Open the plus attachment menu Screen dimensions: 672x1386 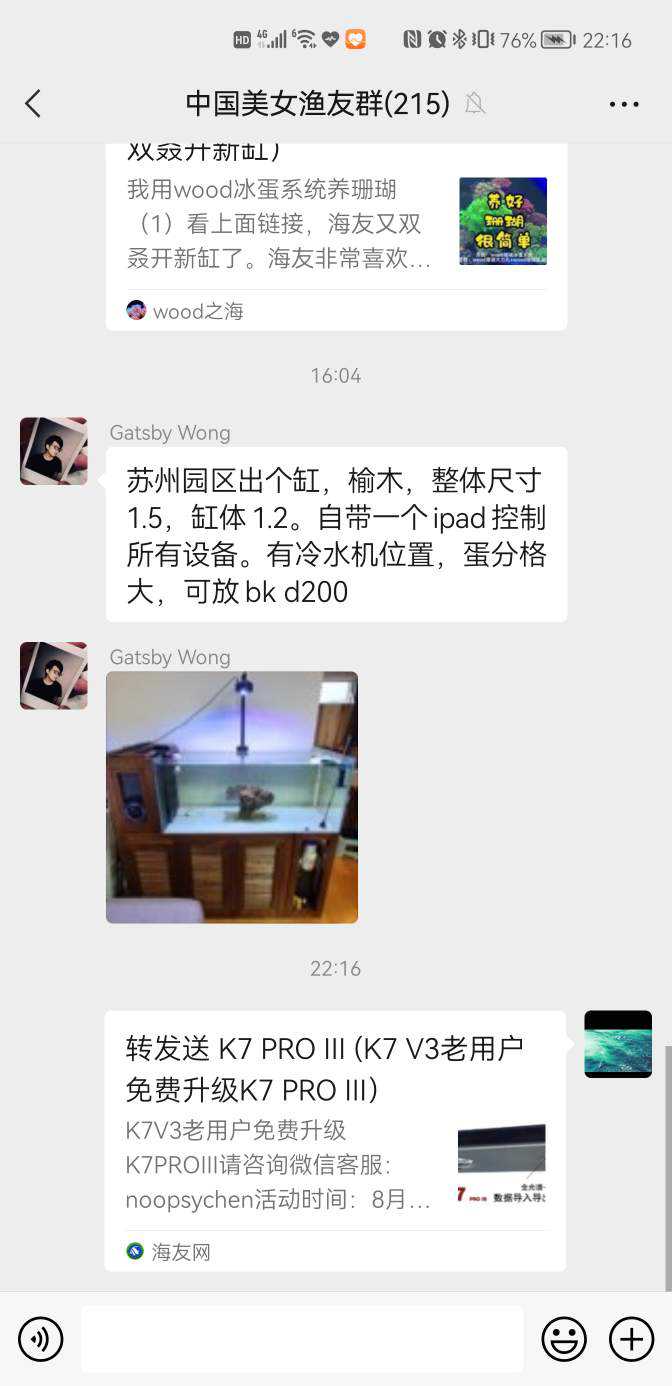[x=631, y=1339]
